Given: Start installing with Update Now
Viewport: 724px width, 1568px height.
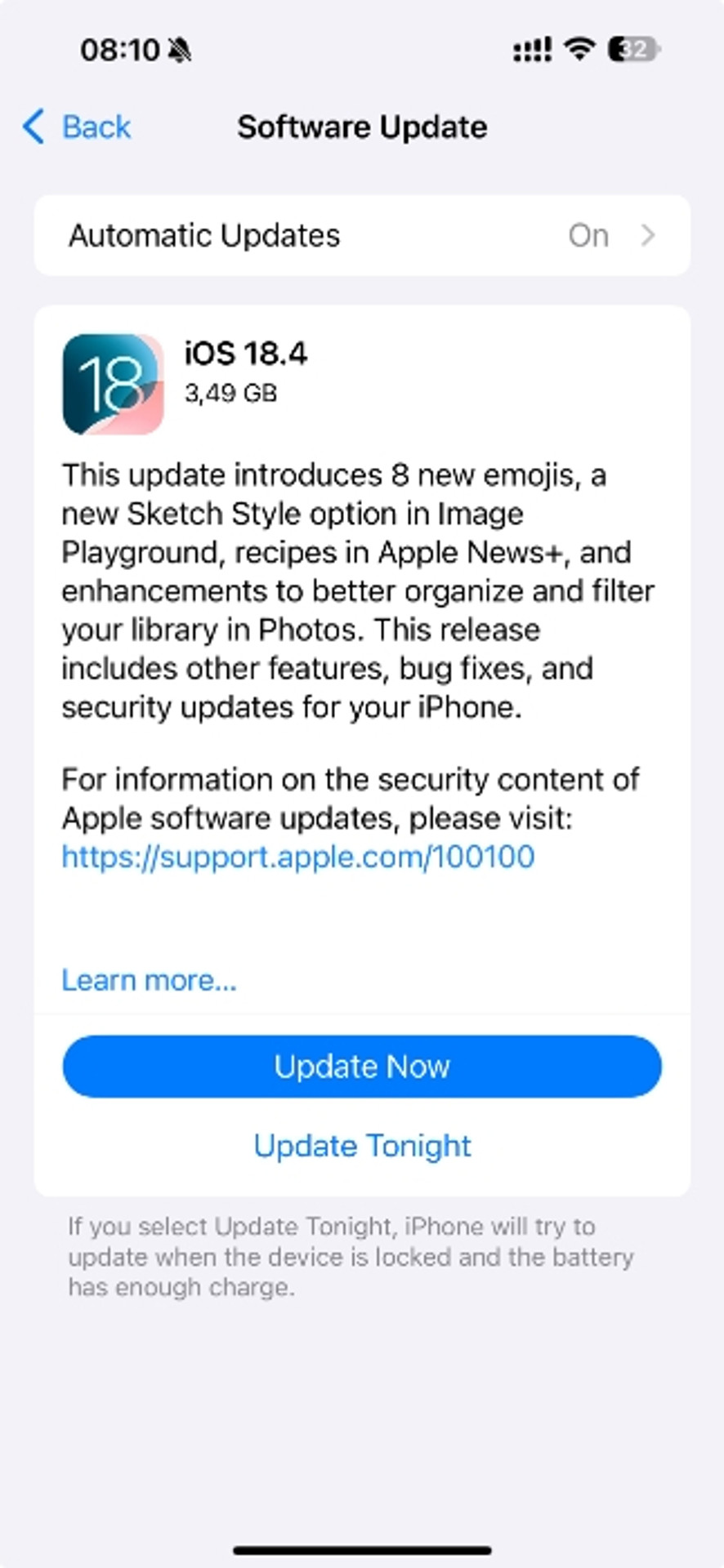Looking at the screenshot, I should coord(362,1067).
